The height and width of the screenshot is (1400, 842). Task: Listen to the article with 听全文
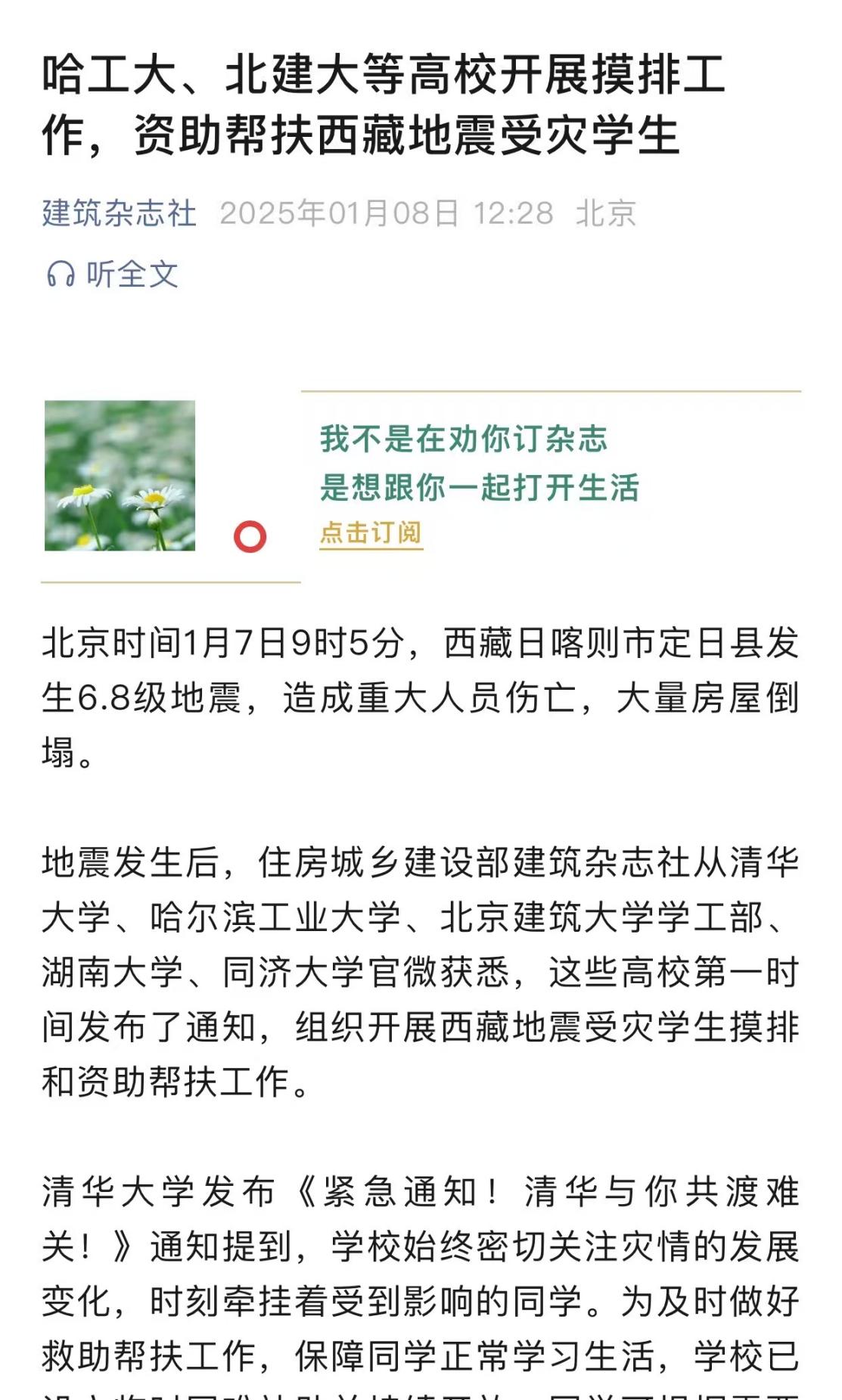113,274
